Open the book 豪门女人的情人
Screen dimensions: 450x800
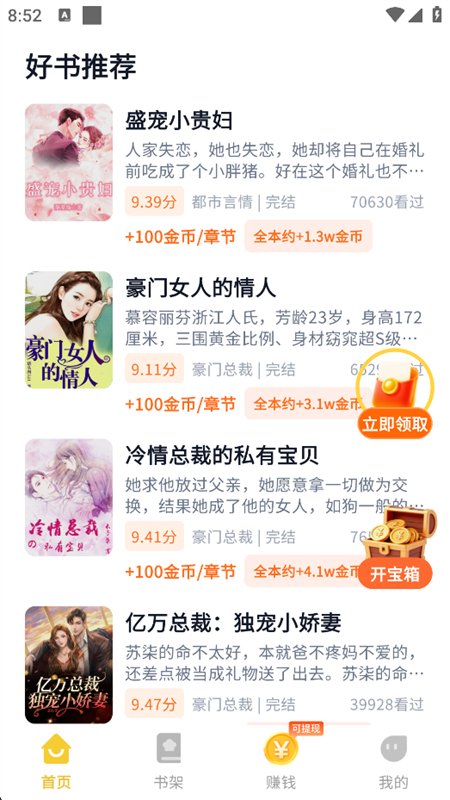224,344
